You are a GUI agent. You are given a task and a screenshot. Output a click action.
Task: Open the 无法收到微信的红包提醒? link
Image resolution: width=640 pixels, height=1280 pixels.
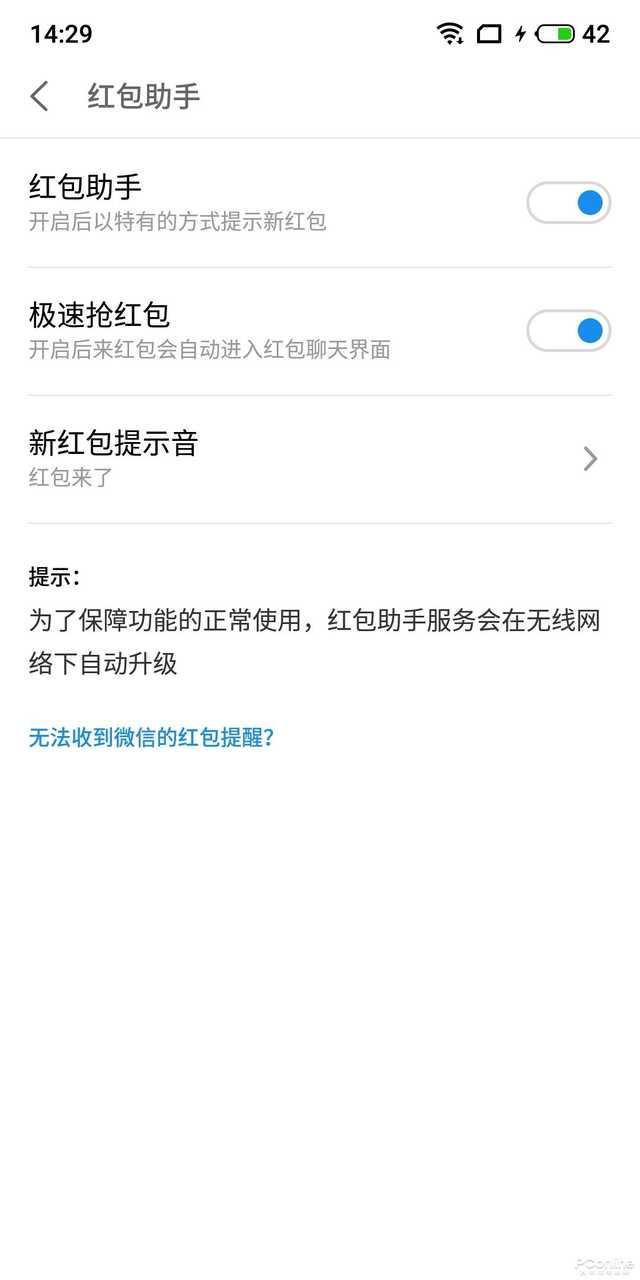coord(151,738)
